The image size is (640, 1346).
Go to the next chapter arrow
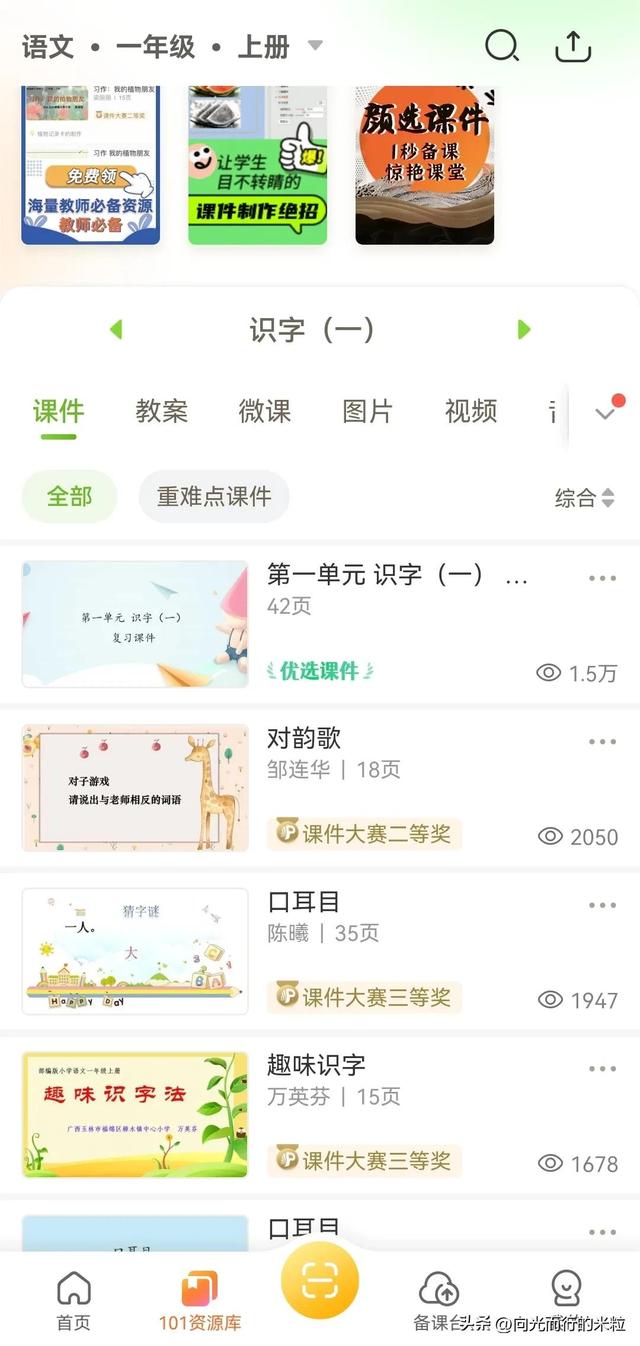click(523, 329)
